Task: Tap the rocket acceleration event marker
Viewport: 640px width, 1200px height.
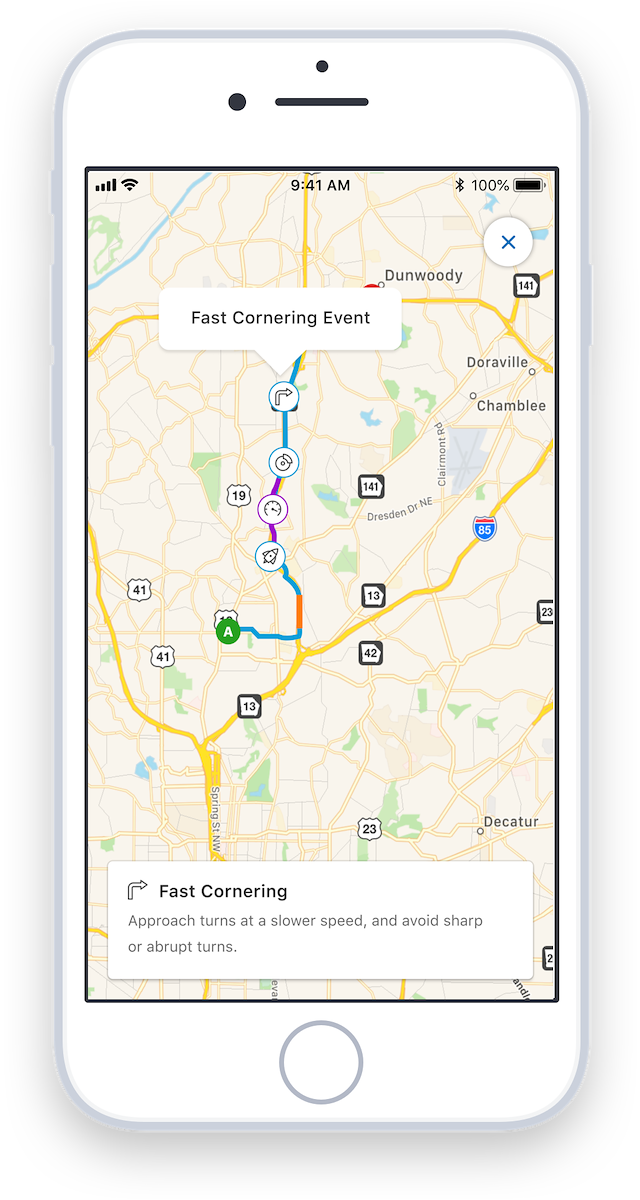Action: (x=270, y=556)
